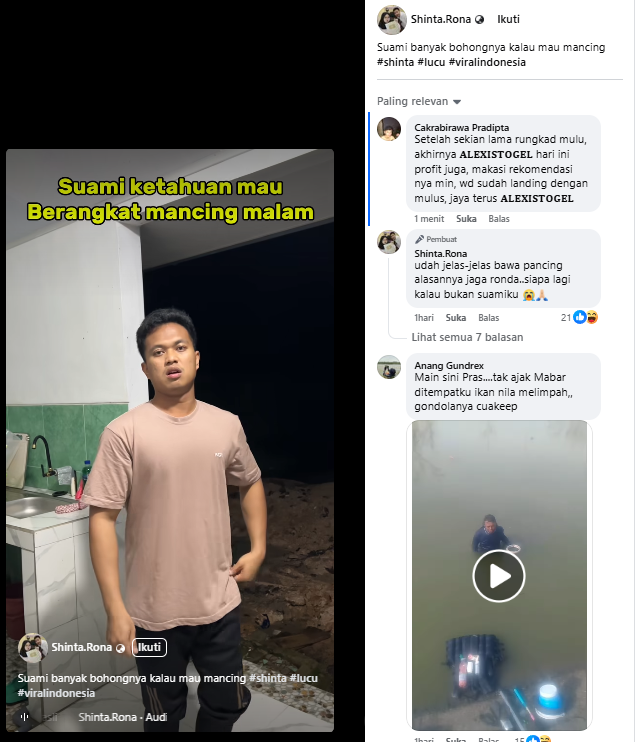Play the video in Anang Gundrex's comment
Screen dimensions: 635x742
coord(499,576)
